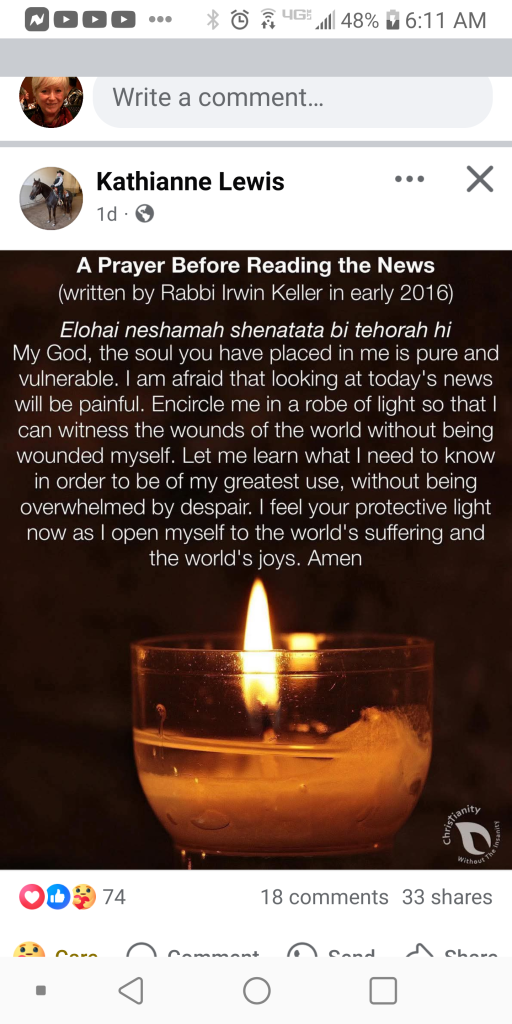
Task: Write a comment in the comment field
Action: (x=293, y=98)
